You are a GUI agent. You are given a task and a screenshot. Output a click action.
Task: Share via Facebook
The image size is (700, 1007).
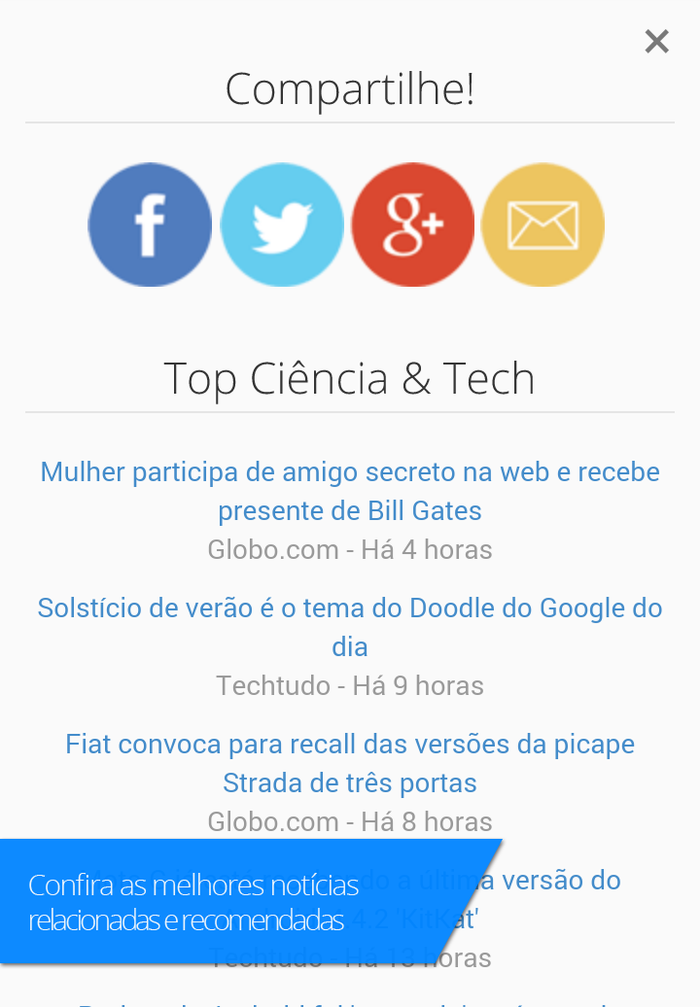tap(150, 225)
